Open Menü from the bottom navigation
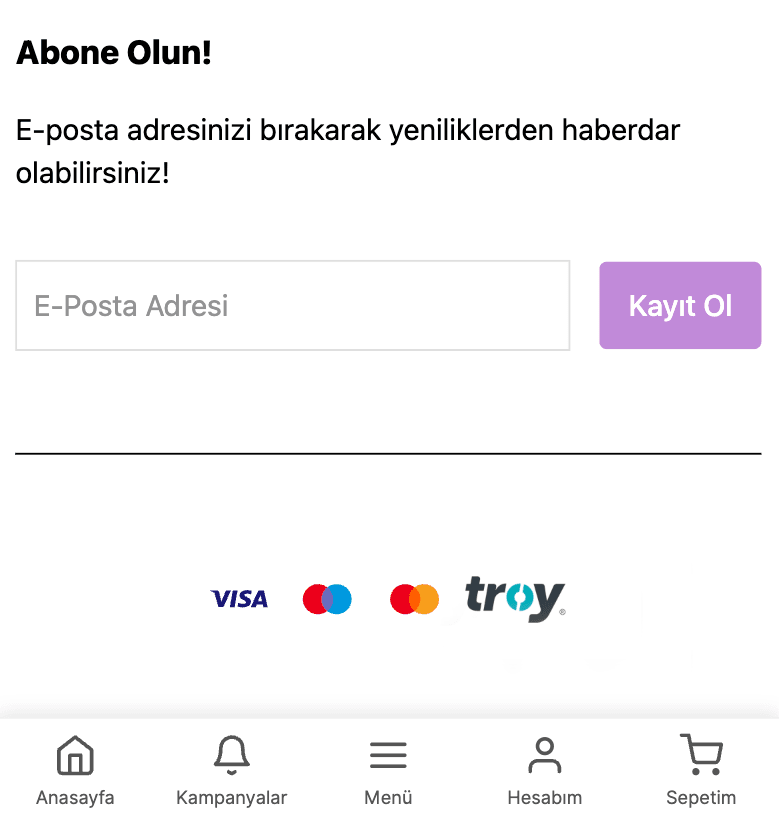The width and height of the screenshot is (779, 824). pyautogui.click(x=388, y=798)
